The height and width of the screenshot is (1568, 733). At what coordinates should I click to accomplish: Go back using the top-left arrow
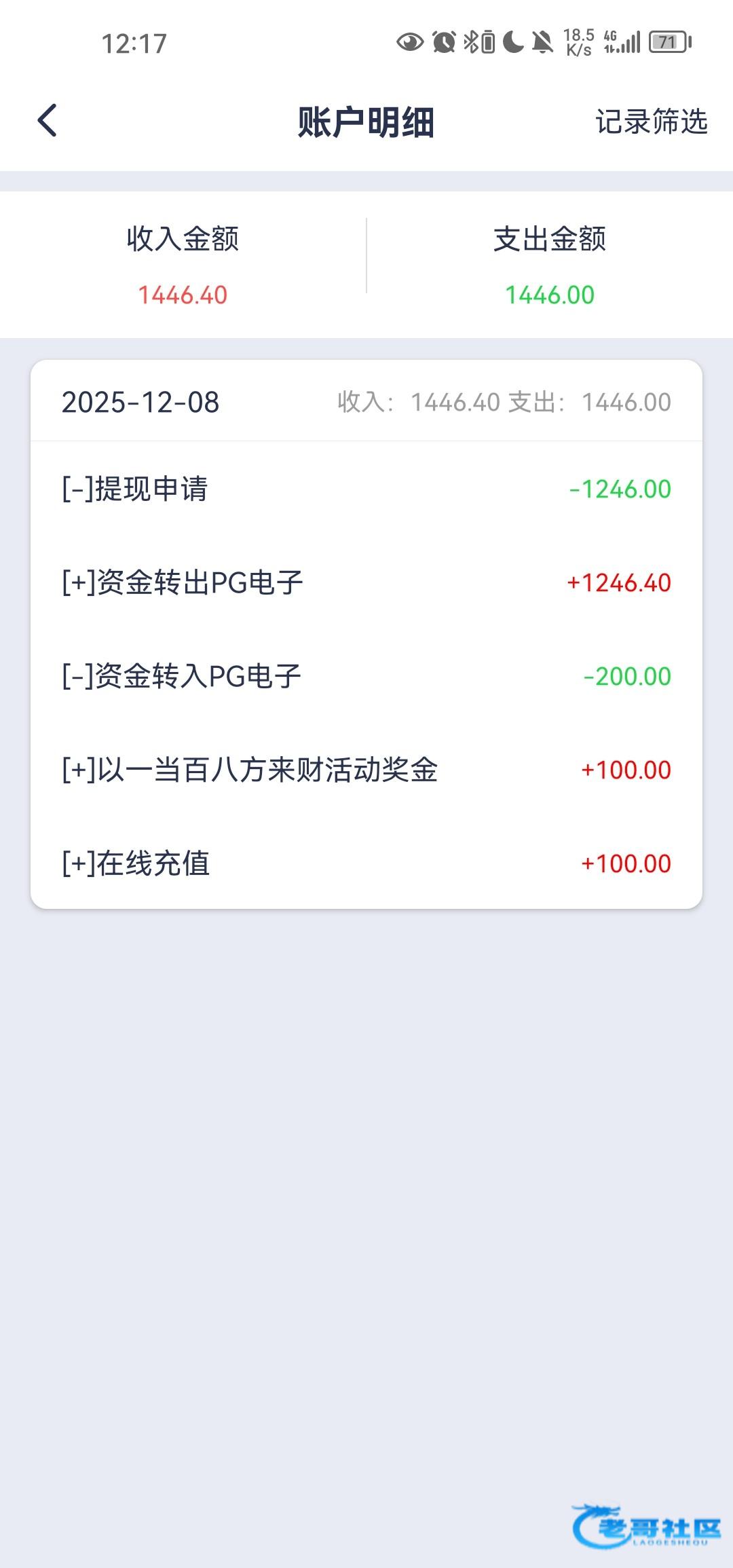47,122
